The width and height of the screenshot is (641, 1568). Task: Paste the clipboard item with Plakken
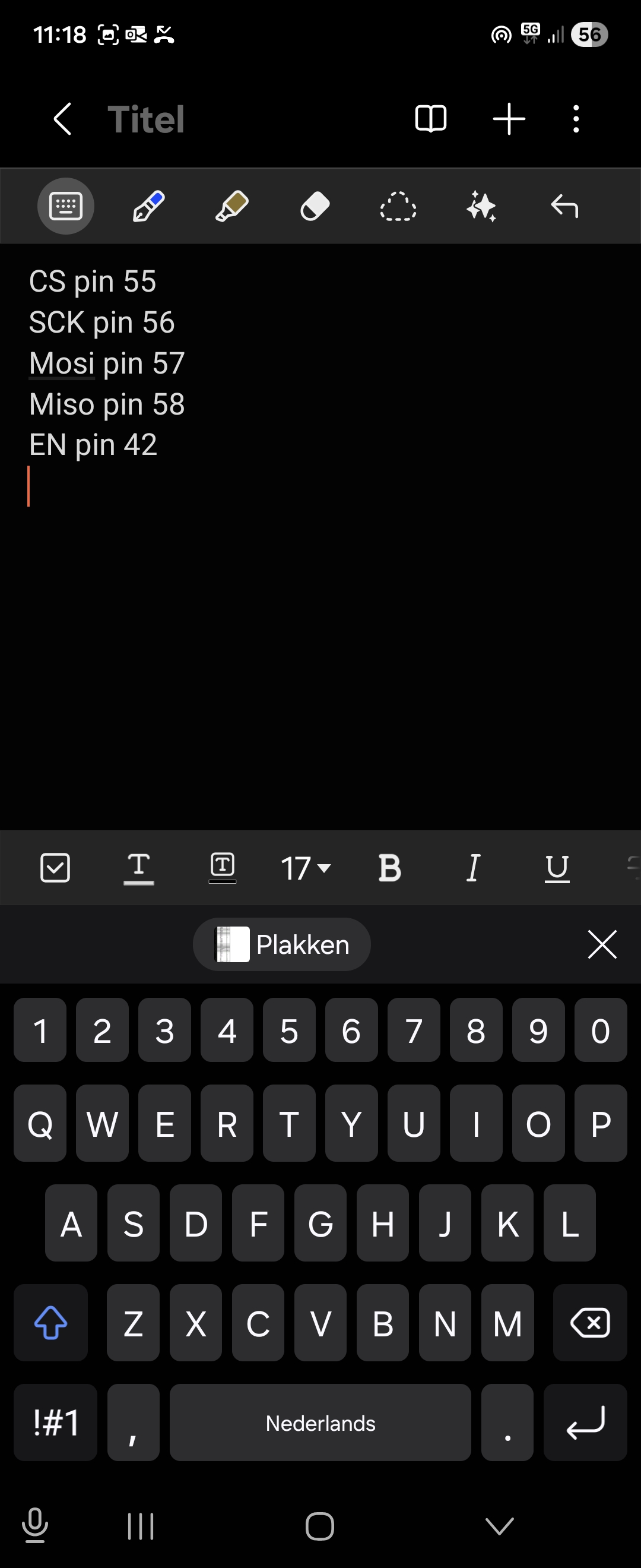point(282,944)
